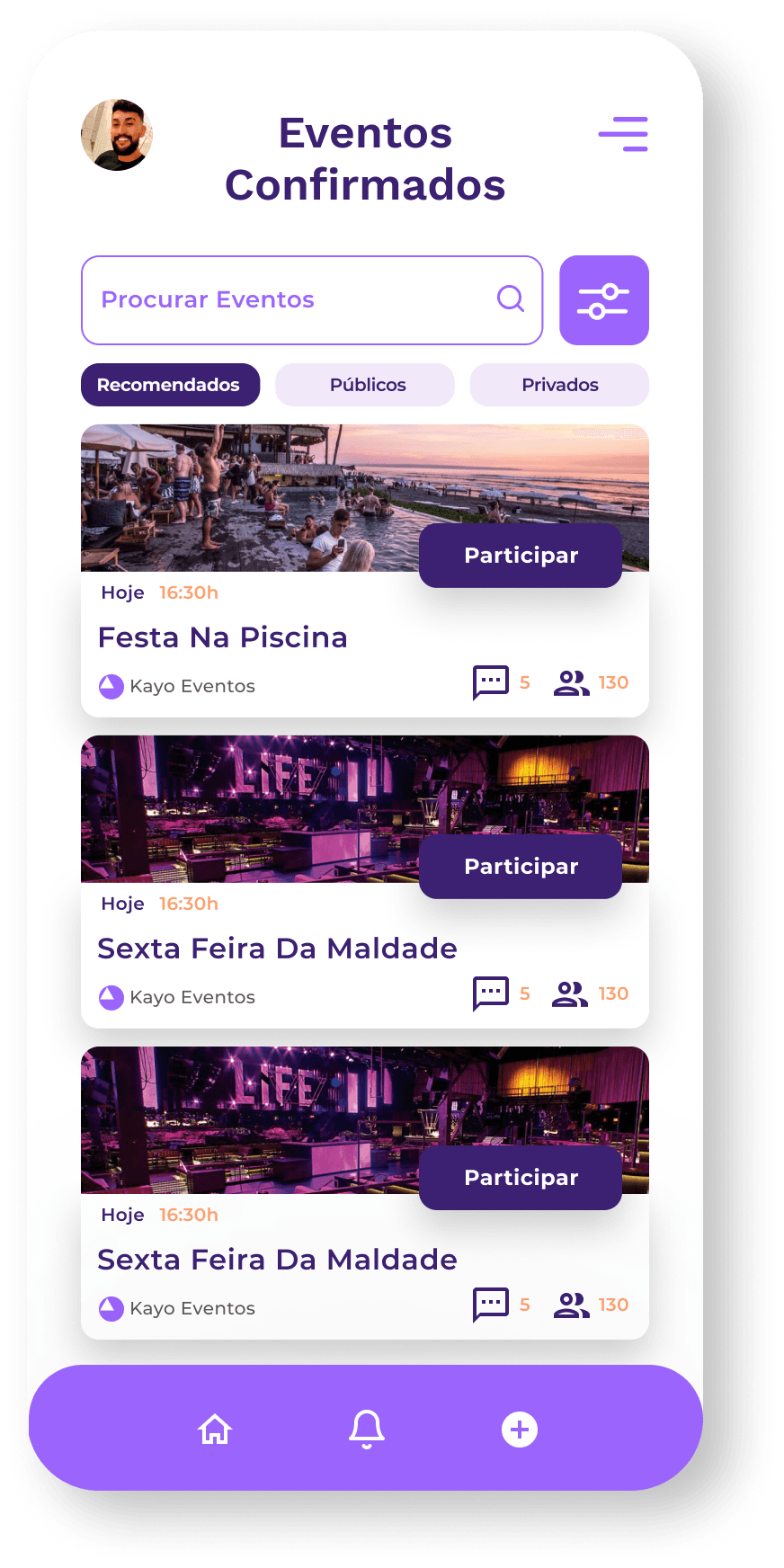The image size is (784, 1568).
Task: Open notifications via the bell icon
Action: 366,1429
